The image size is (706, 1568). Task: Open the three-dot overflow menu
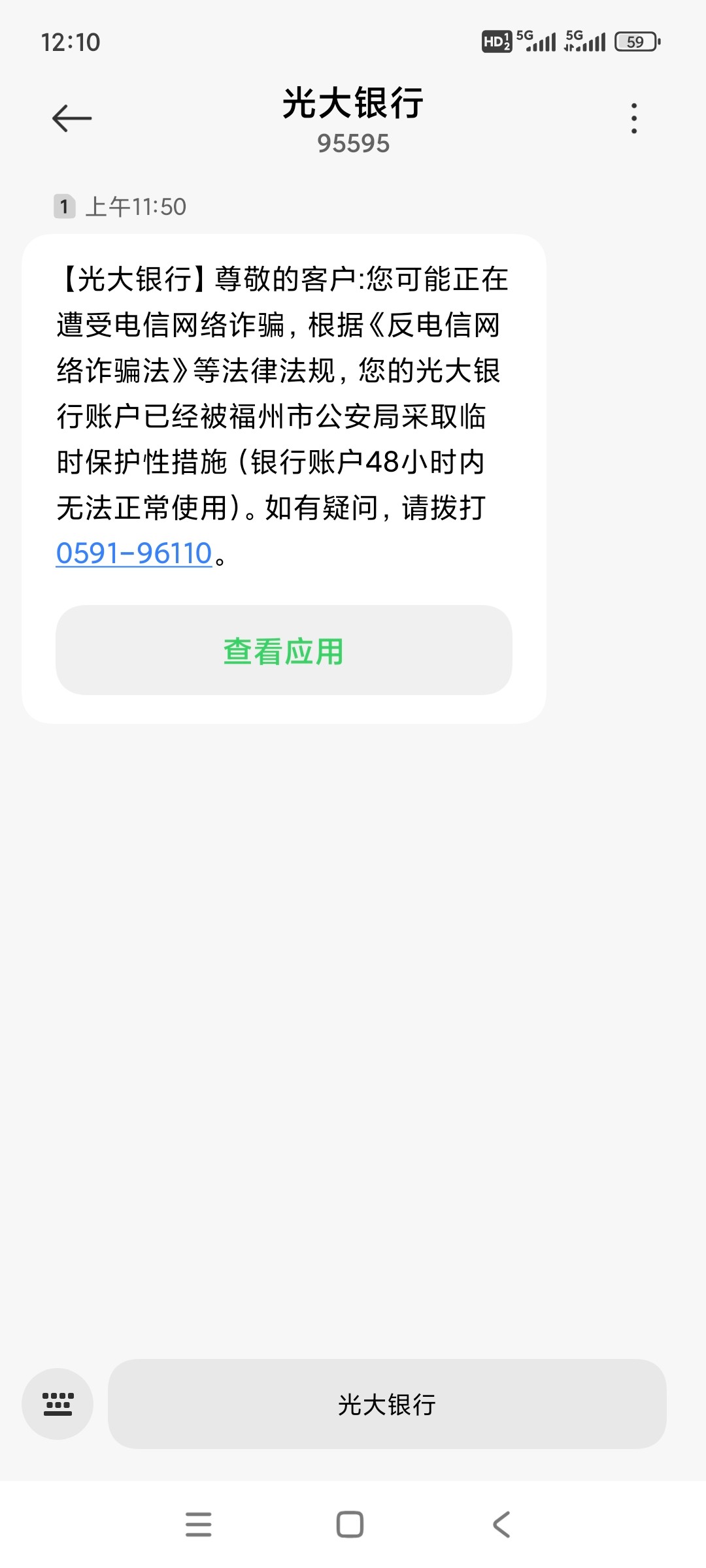pyautogui.click(x=633, y=118)
